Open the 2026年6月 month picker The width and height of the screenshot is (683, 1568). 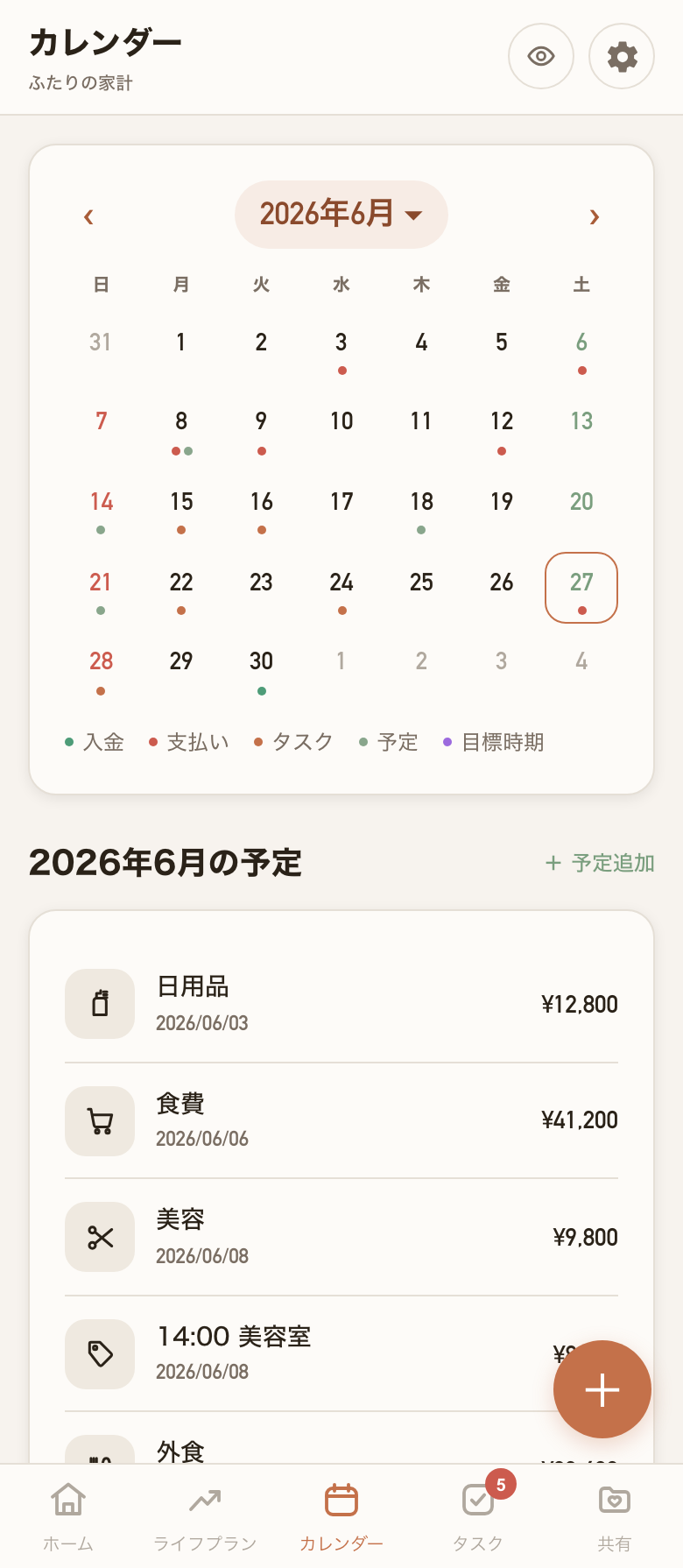tap(341, 214)
